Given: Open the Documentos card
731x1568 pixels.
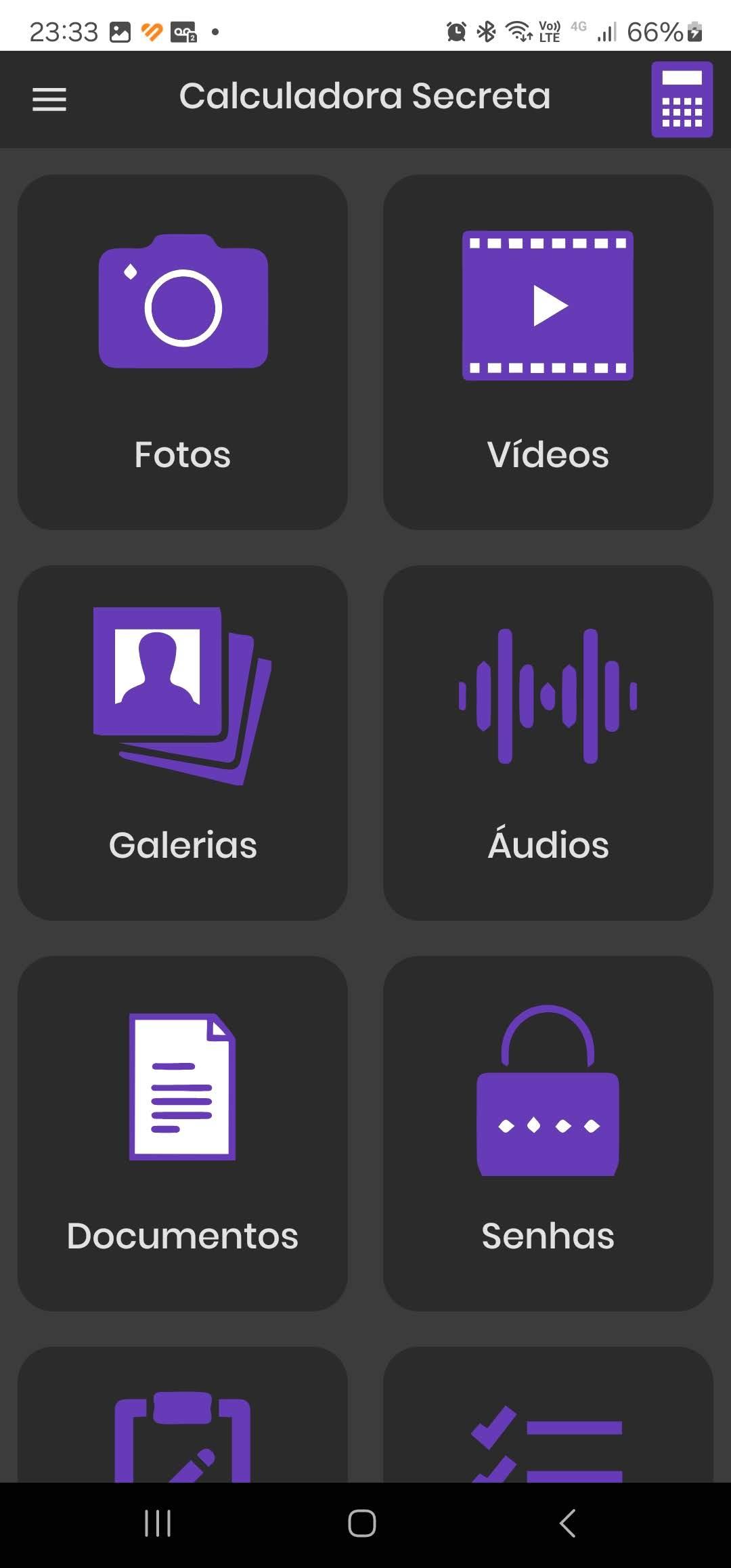Looking at the screenshot, I should [x=183, y=1133].
